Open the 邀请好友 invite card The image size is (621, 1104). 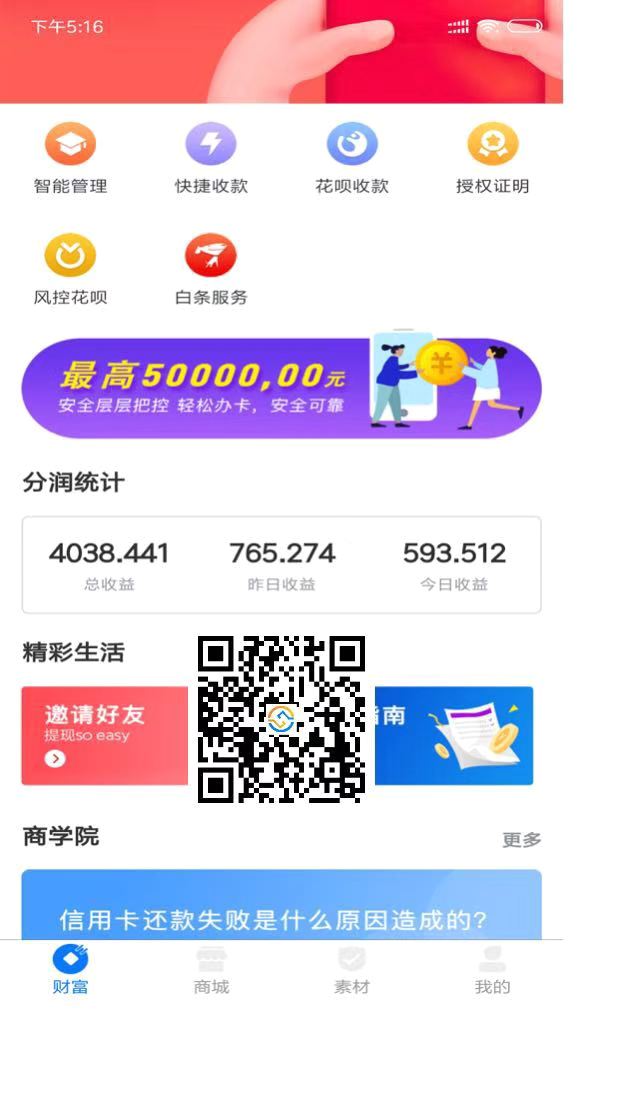[x=105, y=735]
